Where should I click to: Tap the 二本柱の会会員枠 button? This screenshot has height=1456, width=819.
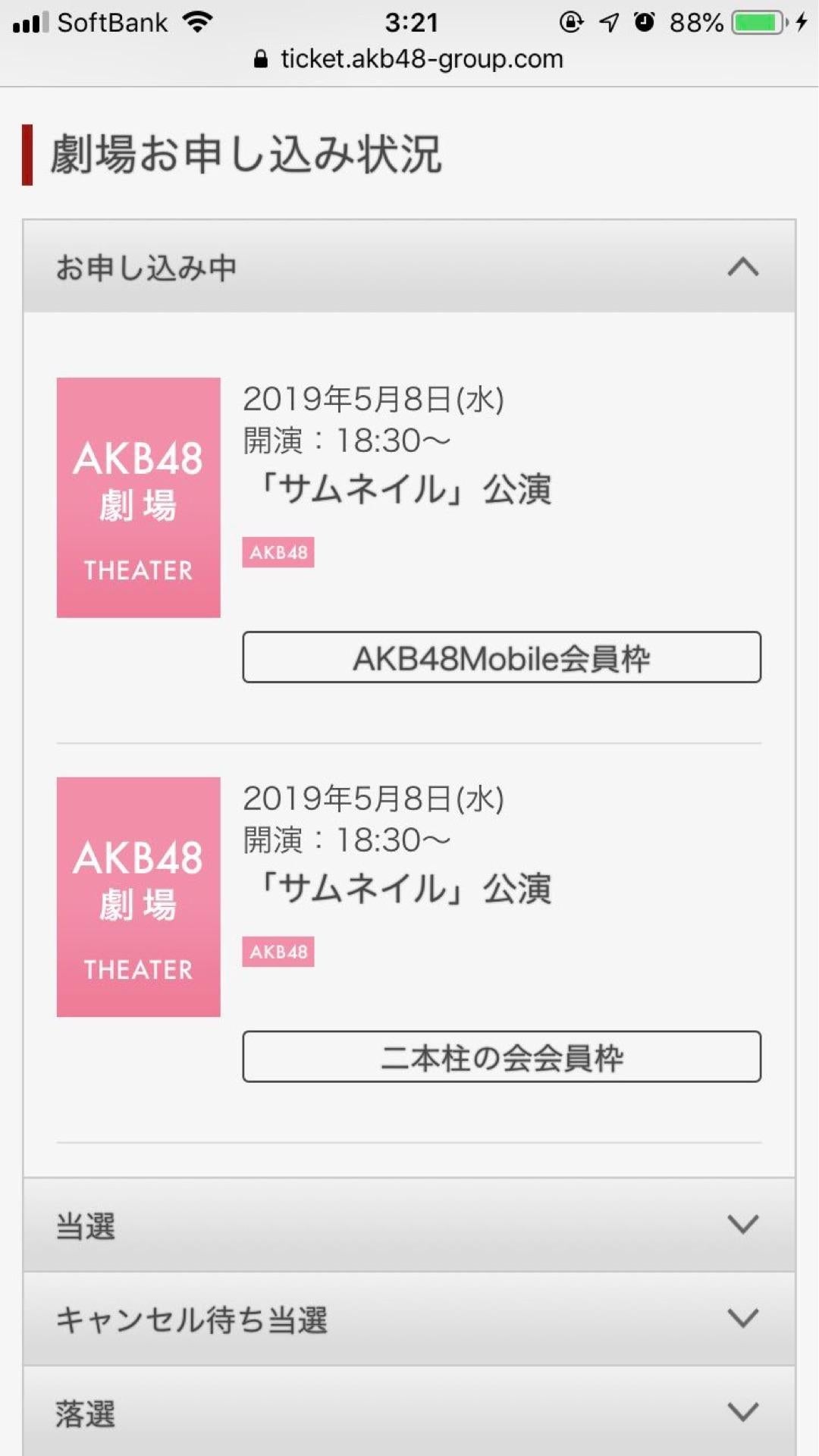click(501, 1056)
